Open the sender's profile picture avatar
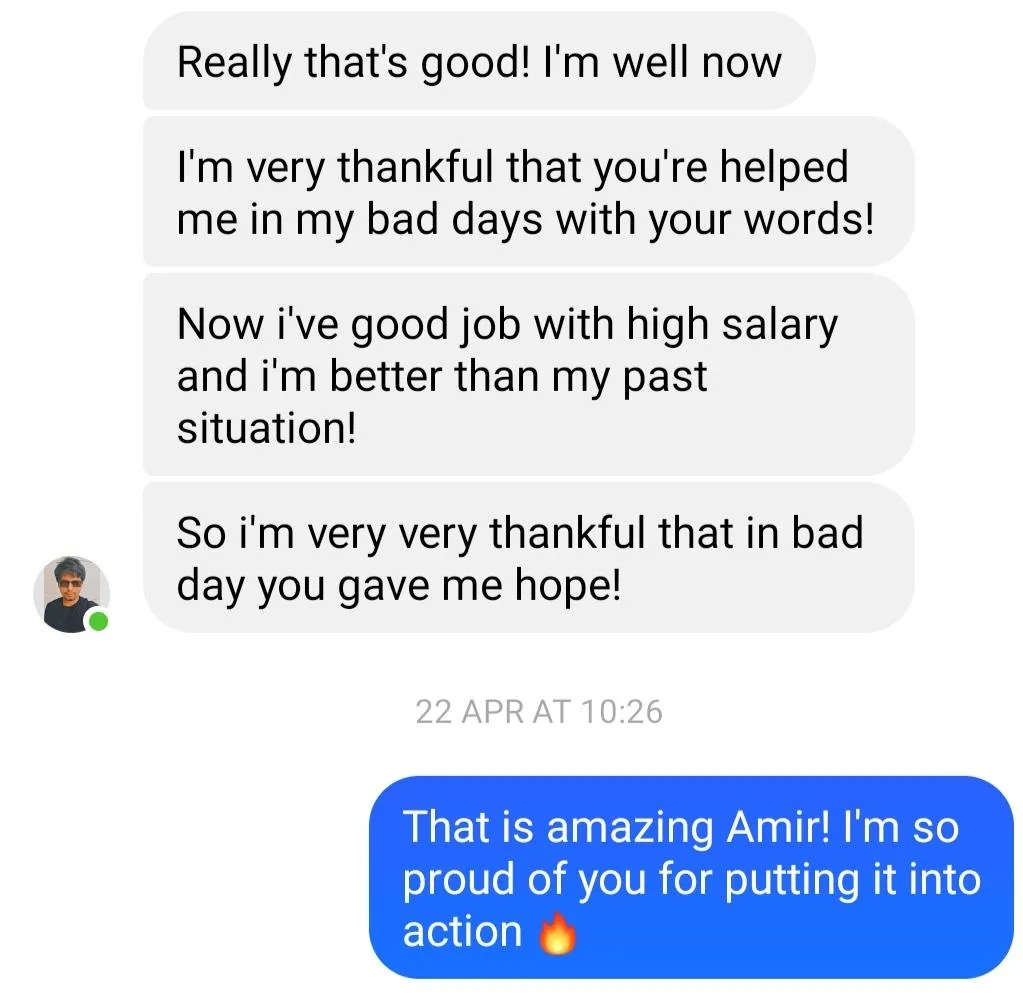The height and width of the screenshot is (1001, 1023). (x=70, y=594)
